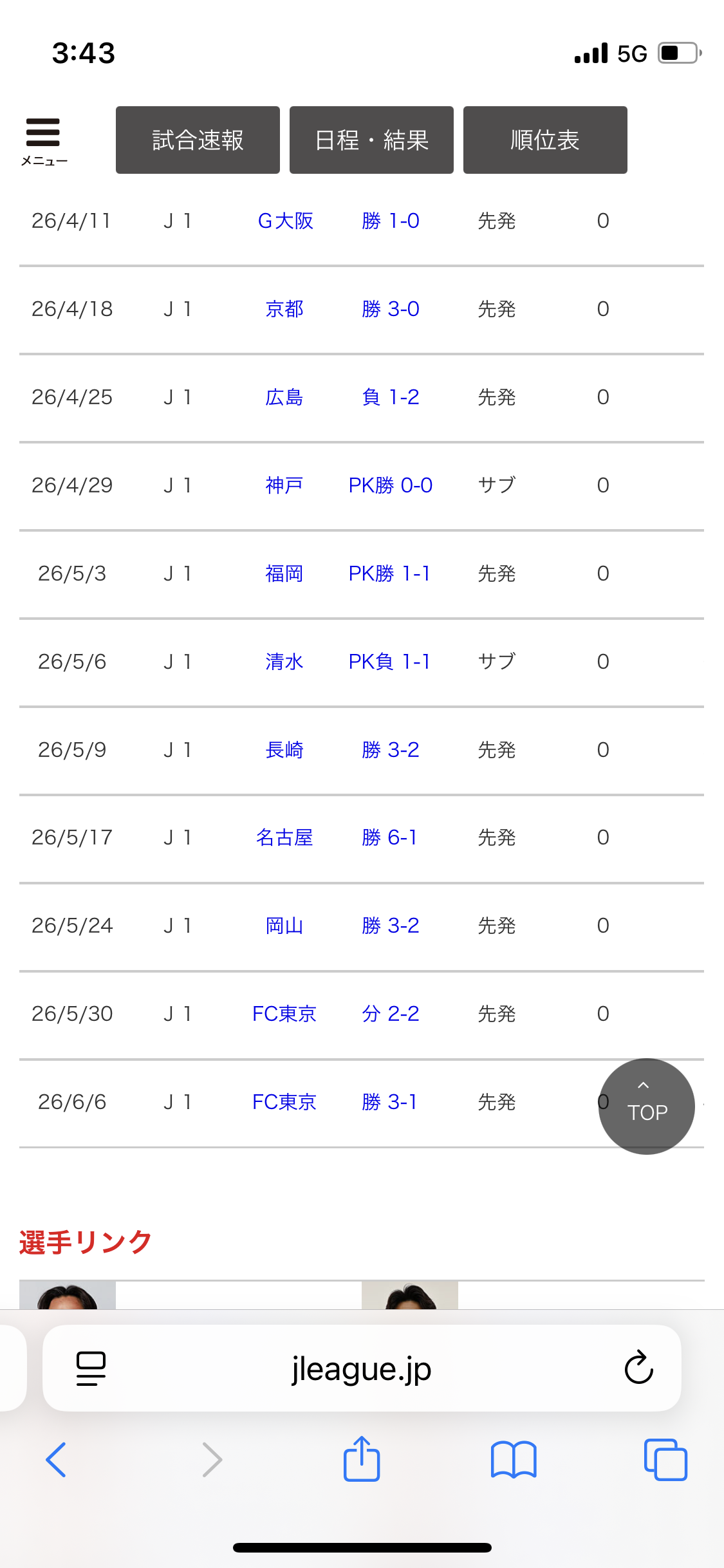Open the 福岡 team link
Screen dimensions: 724x1568
(x=284, y=574)
